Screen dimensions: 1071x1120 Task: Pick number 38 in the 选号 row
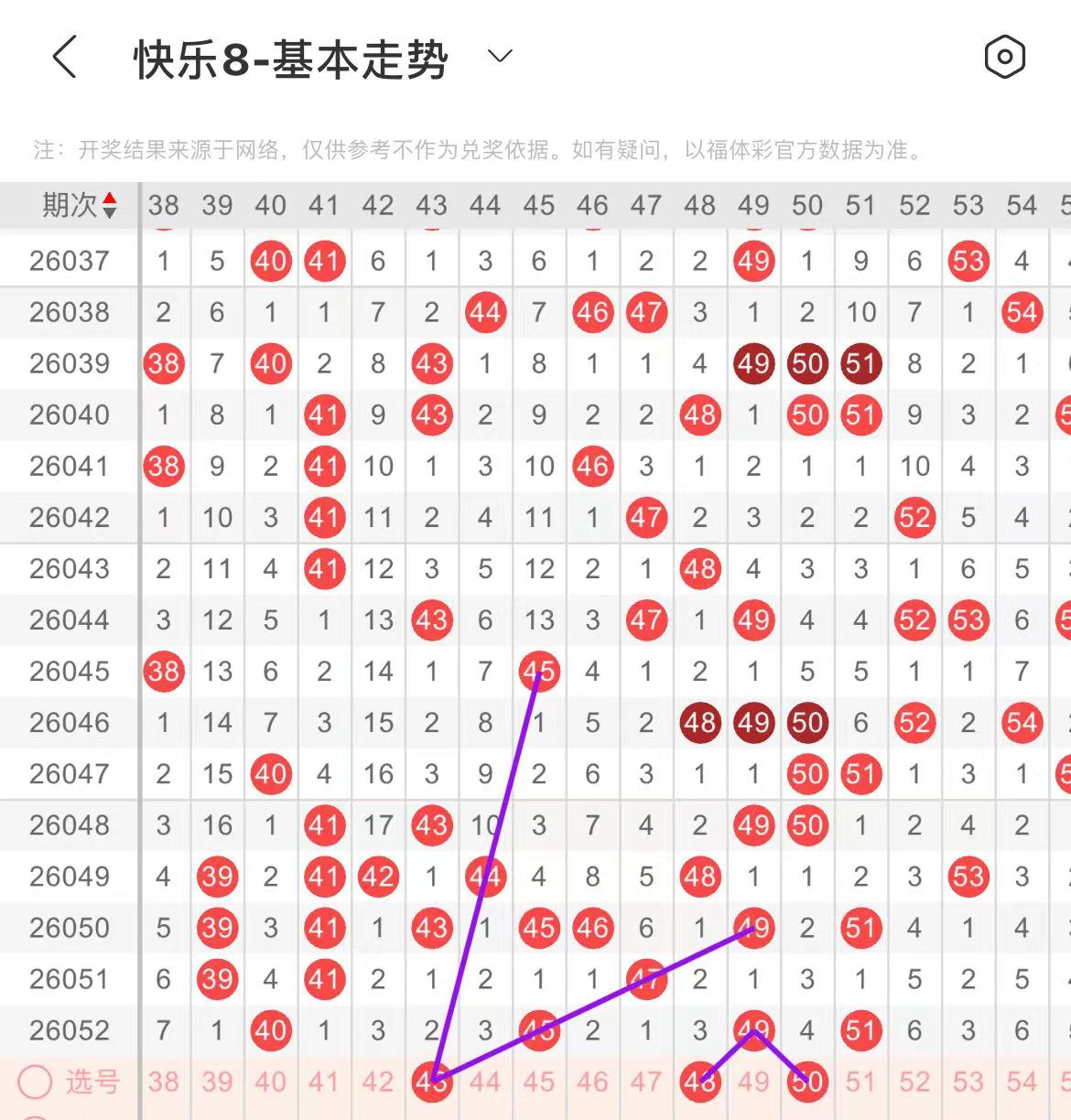tap(164, 1082)
